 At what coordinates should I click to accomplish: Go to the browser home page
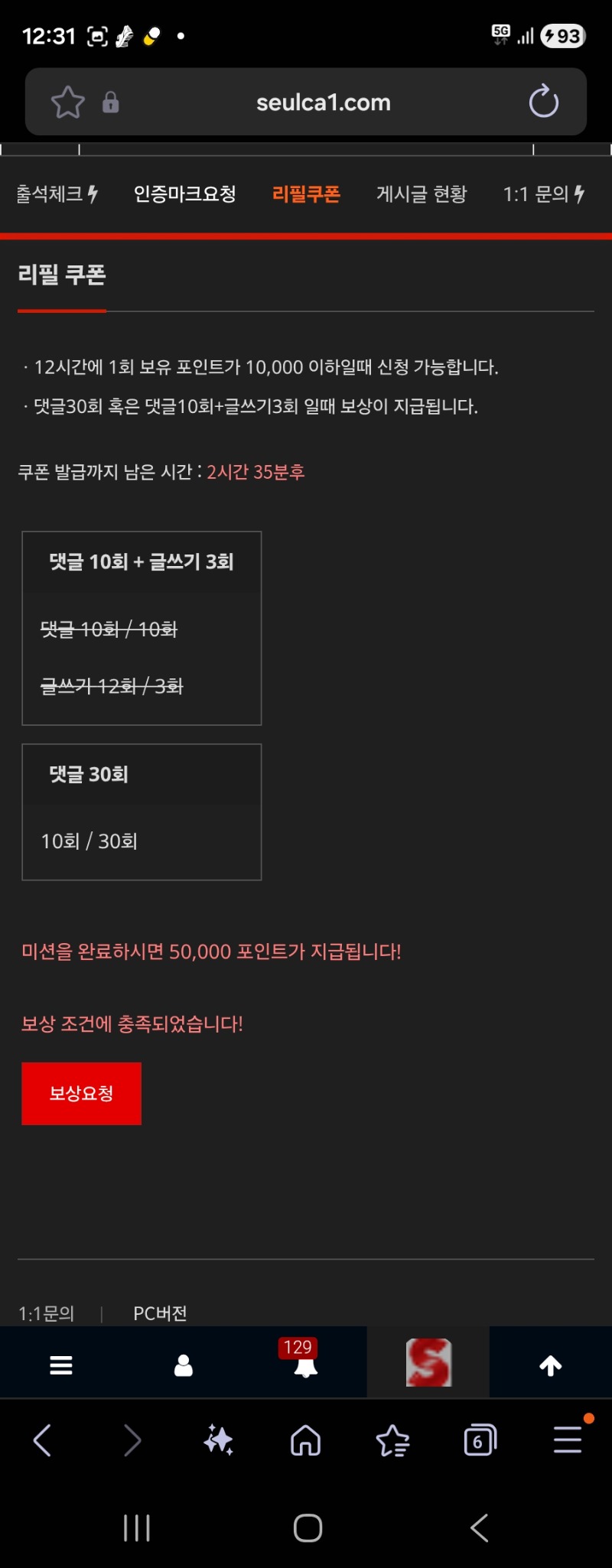[305, 1441]
